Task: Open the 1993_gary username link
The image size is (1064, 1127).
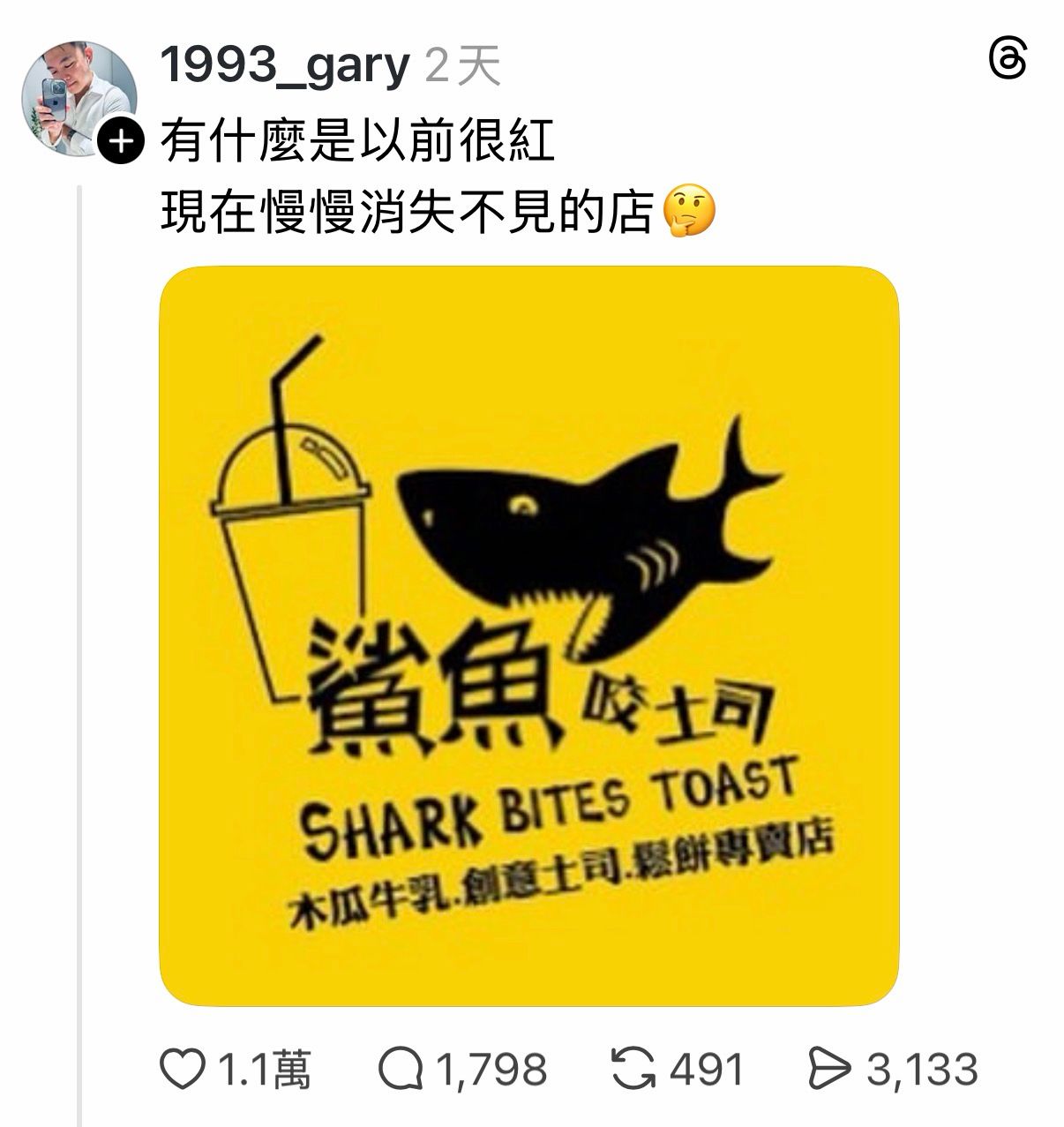Action: [285, 64]
